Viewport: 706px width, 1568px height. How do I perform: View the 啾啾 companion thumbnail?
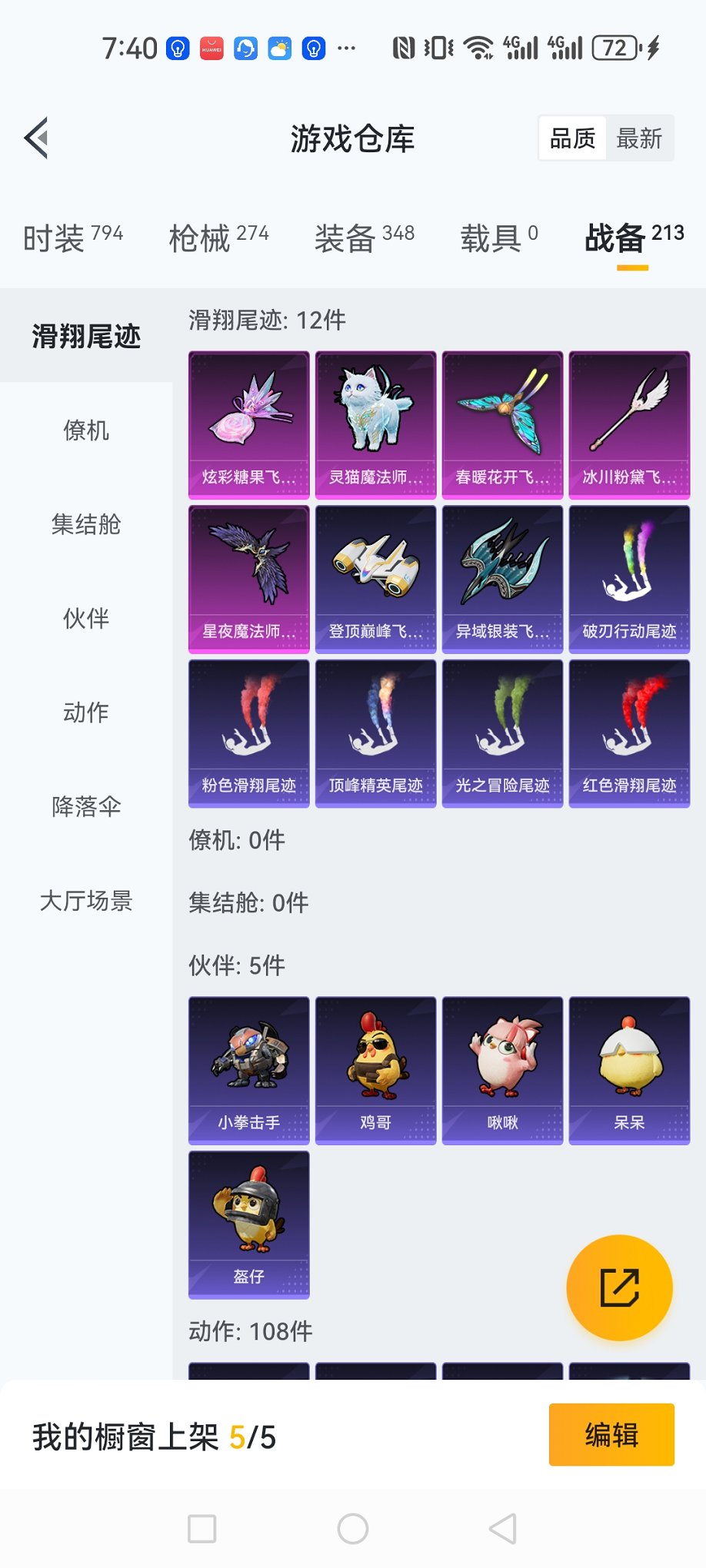coord(501,1068)
